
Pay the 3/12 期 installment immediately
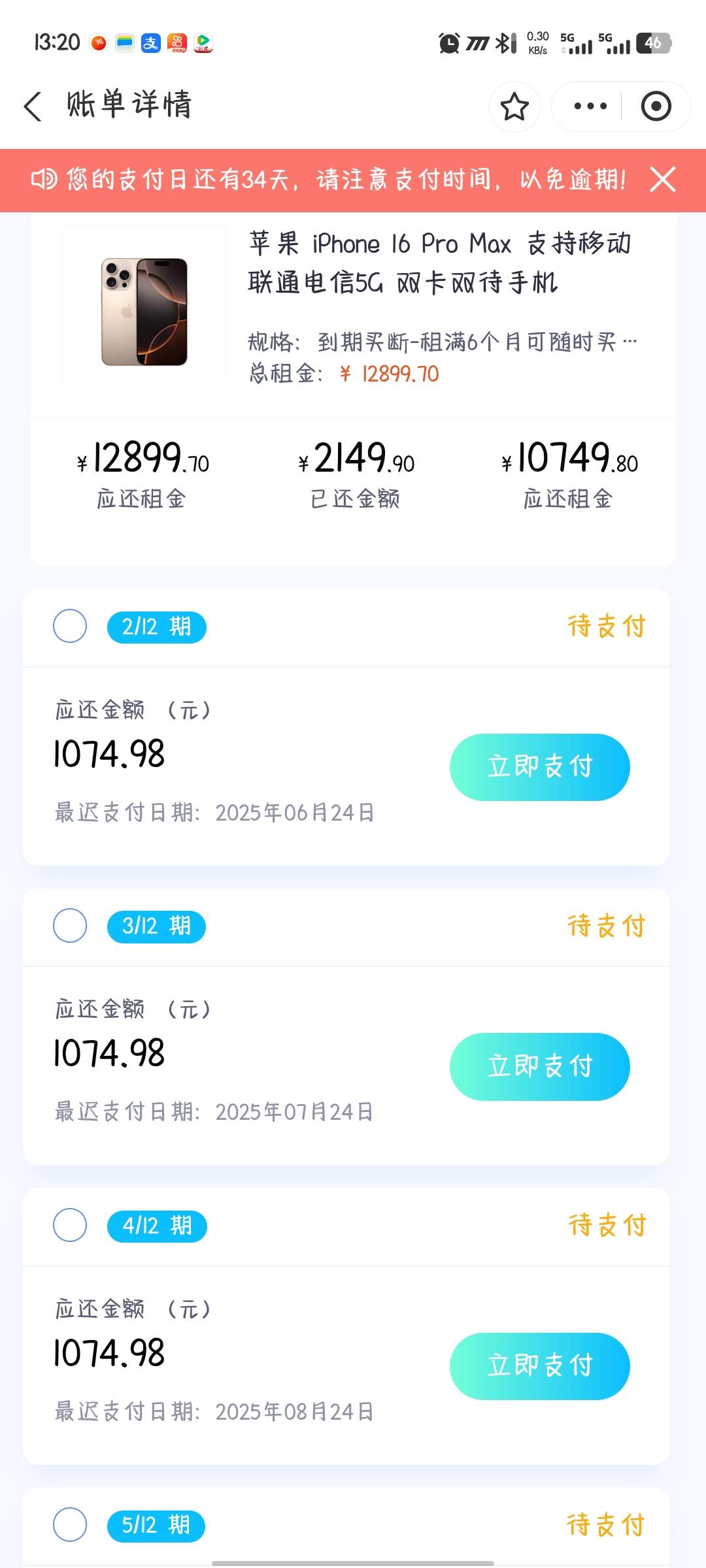pyautogui.click(x=540, y=1066)
